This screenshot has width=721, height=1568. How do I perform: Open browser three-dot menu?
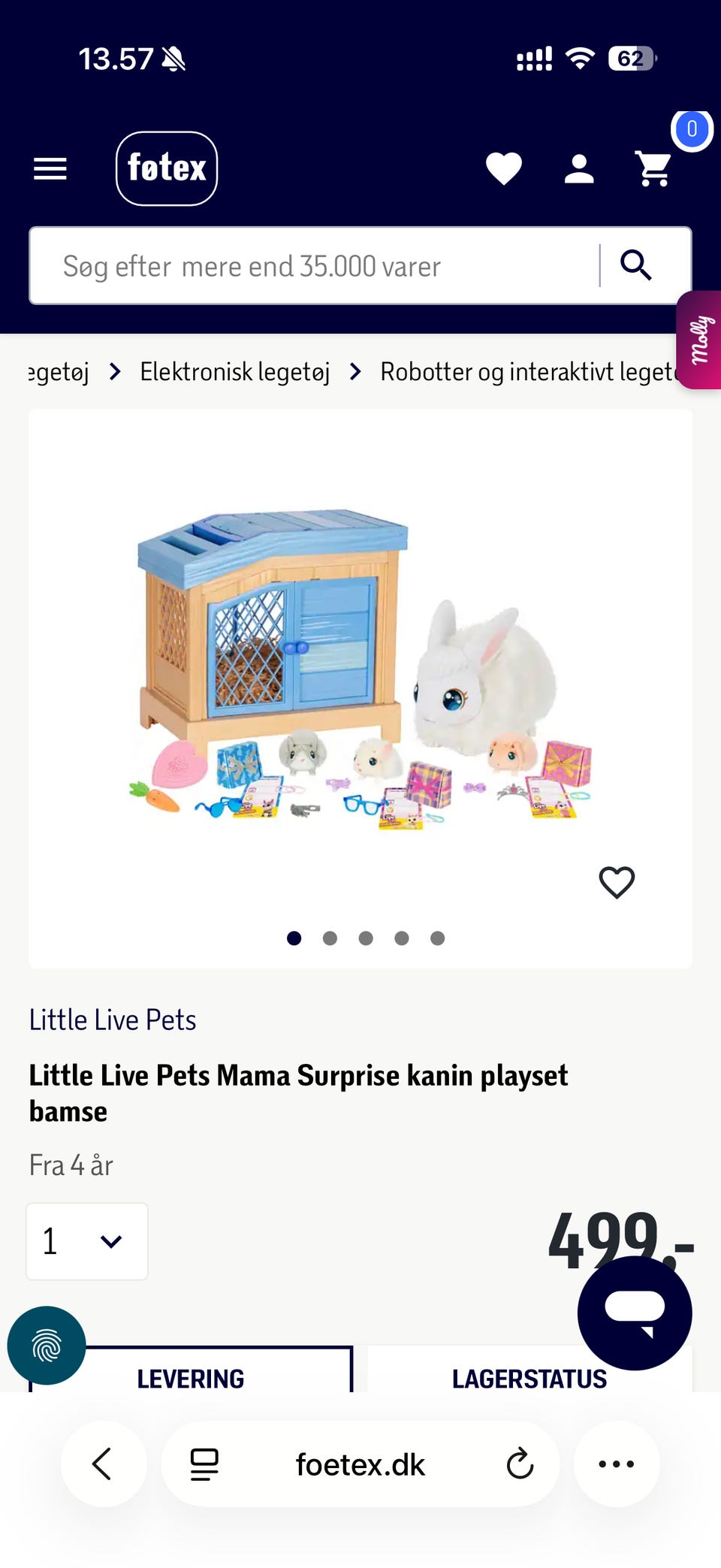click(x=617, y=1464)
